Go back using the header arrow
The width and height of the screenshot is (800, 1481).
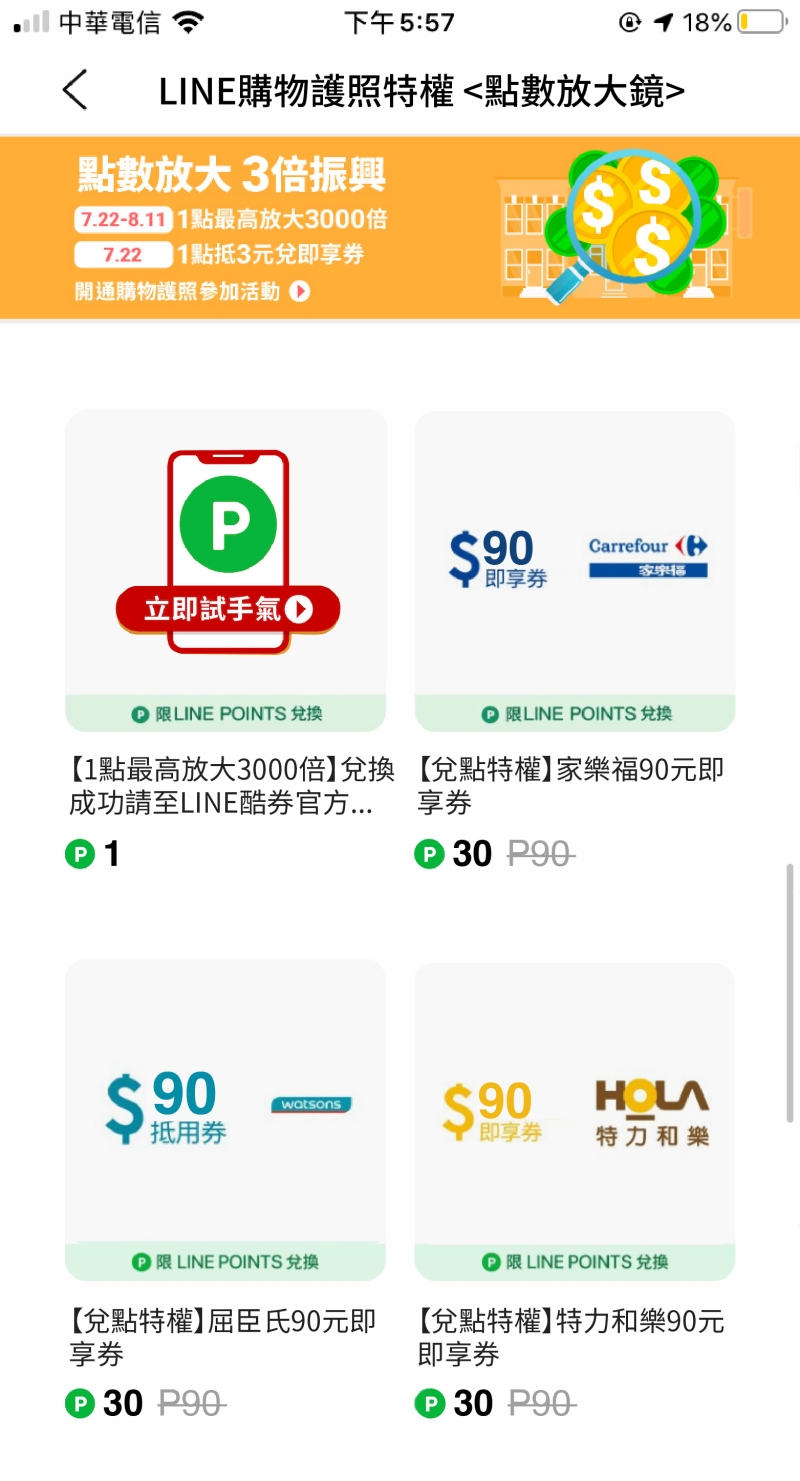tap(75, 90)
